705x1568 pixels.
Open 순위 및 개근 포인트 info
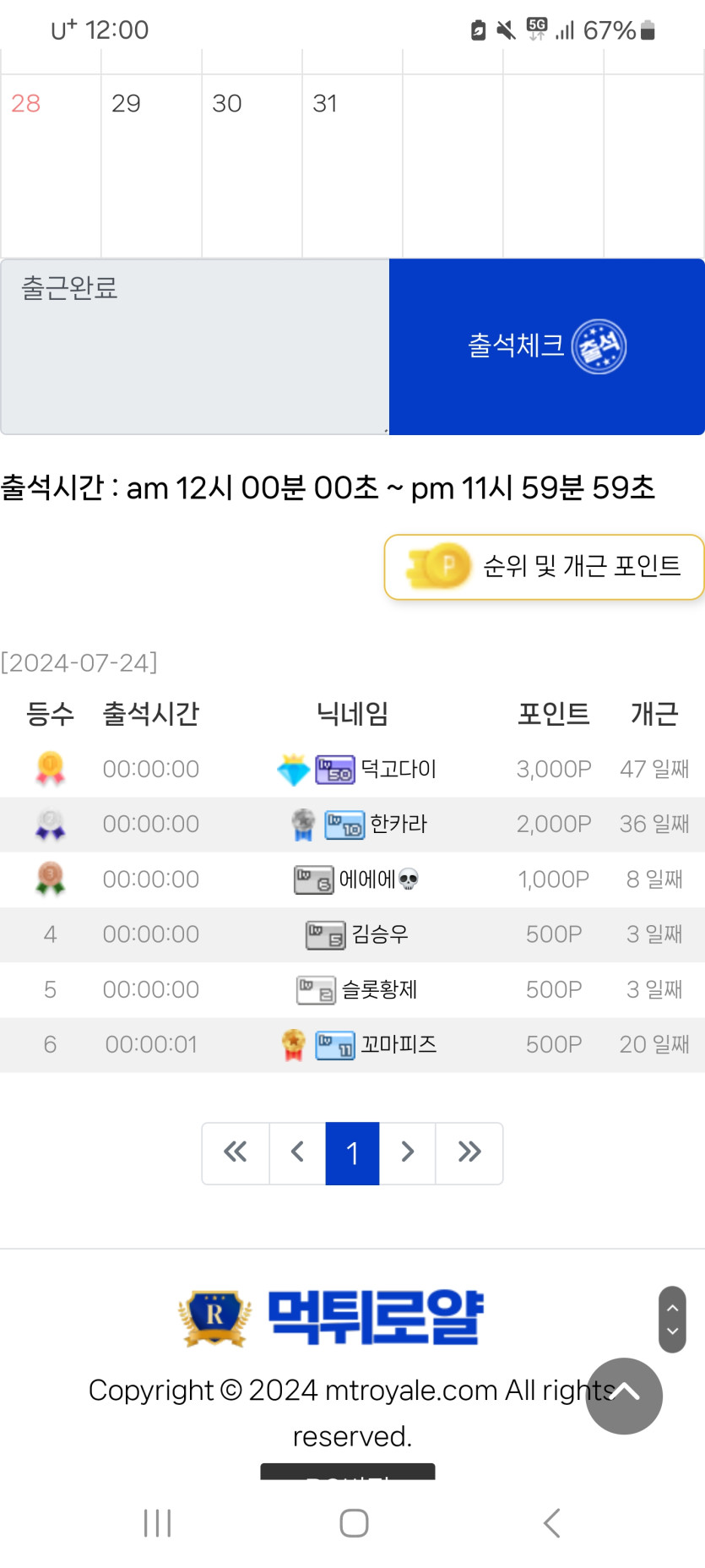coord(545,567)
